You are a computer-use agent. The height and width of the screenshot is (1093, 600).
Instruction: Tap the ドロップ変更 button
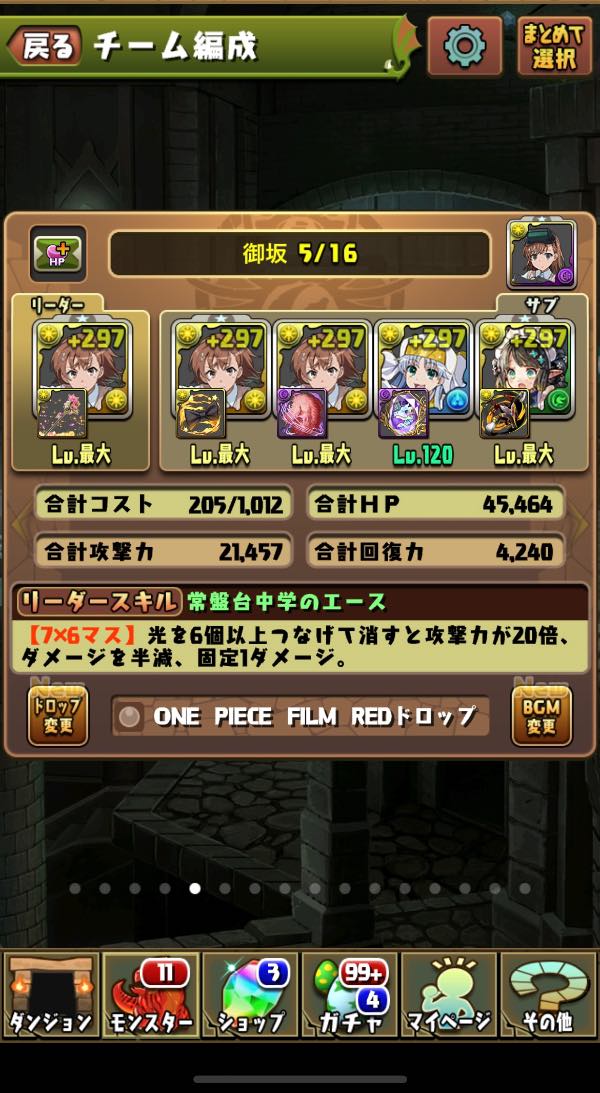point(58,715)
